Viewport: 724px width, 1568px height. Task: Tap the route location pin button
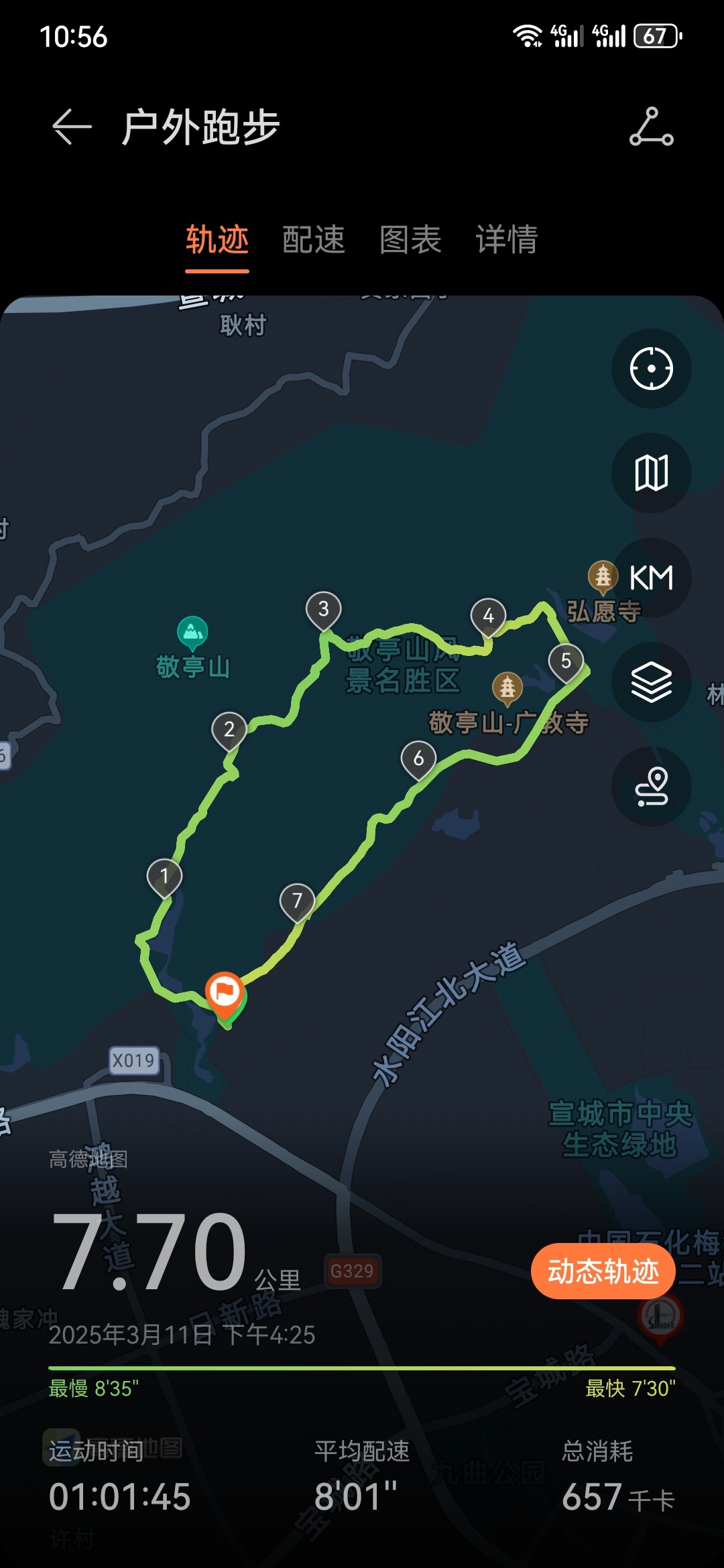(652, 787)
